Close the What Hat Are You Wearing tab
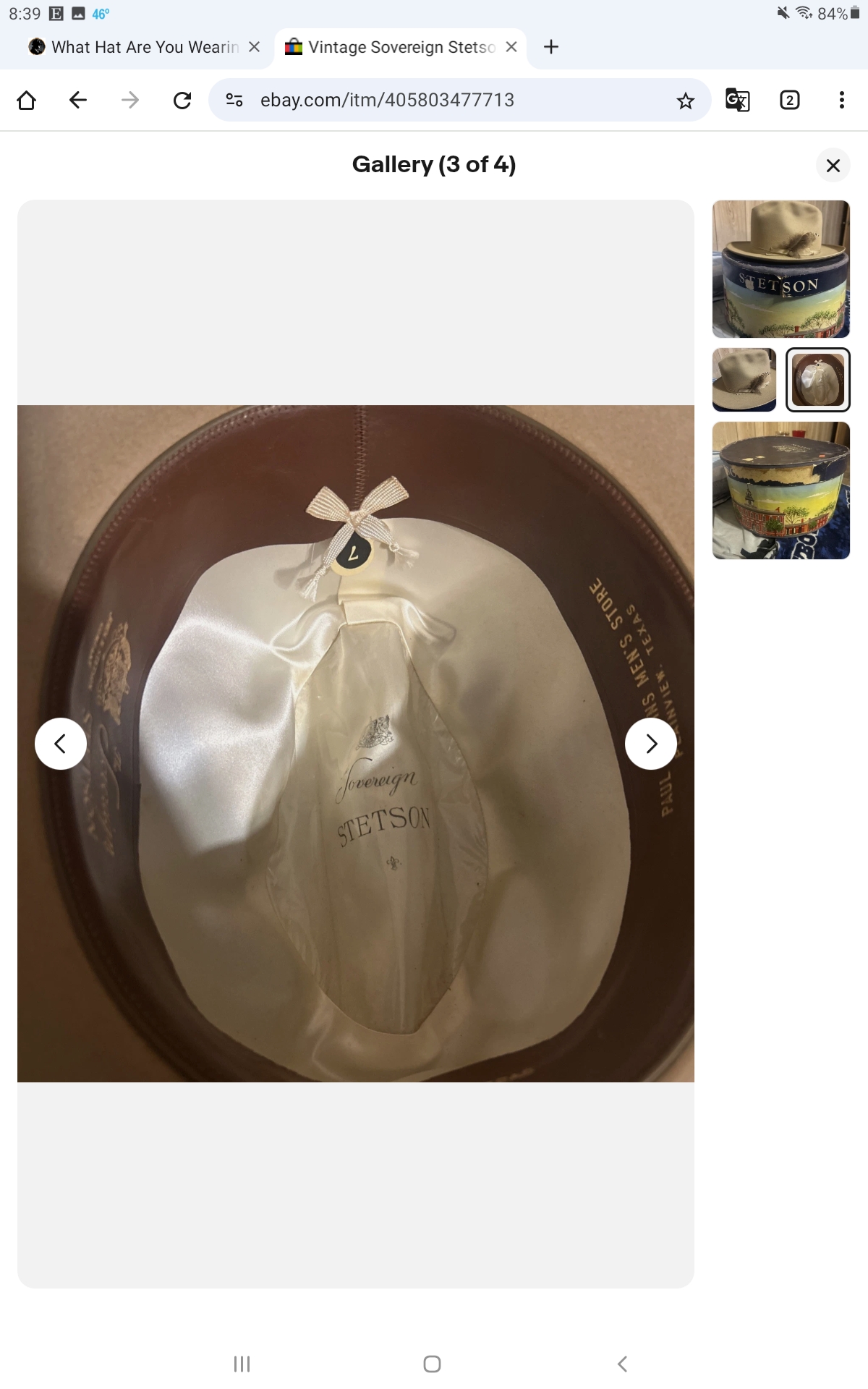The width and height of the screenshot is (868, 1389). [x=254, y=47]
